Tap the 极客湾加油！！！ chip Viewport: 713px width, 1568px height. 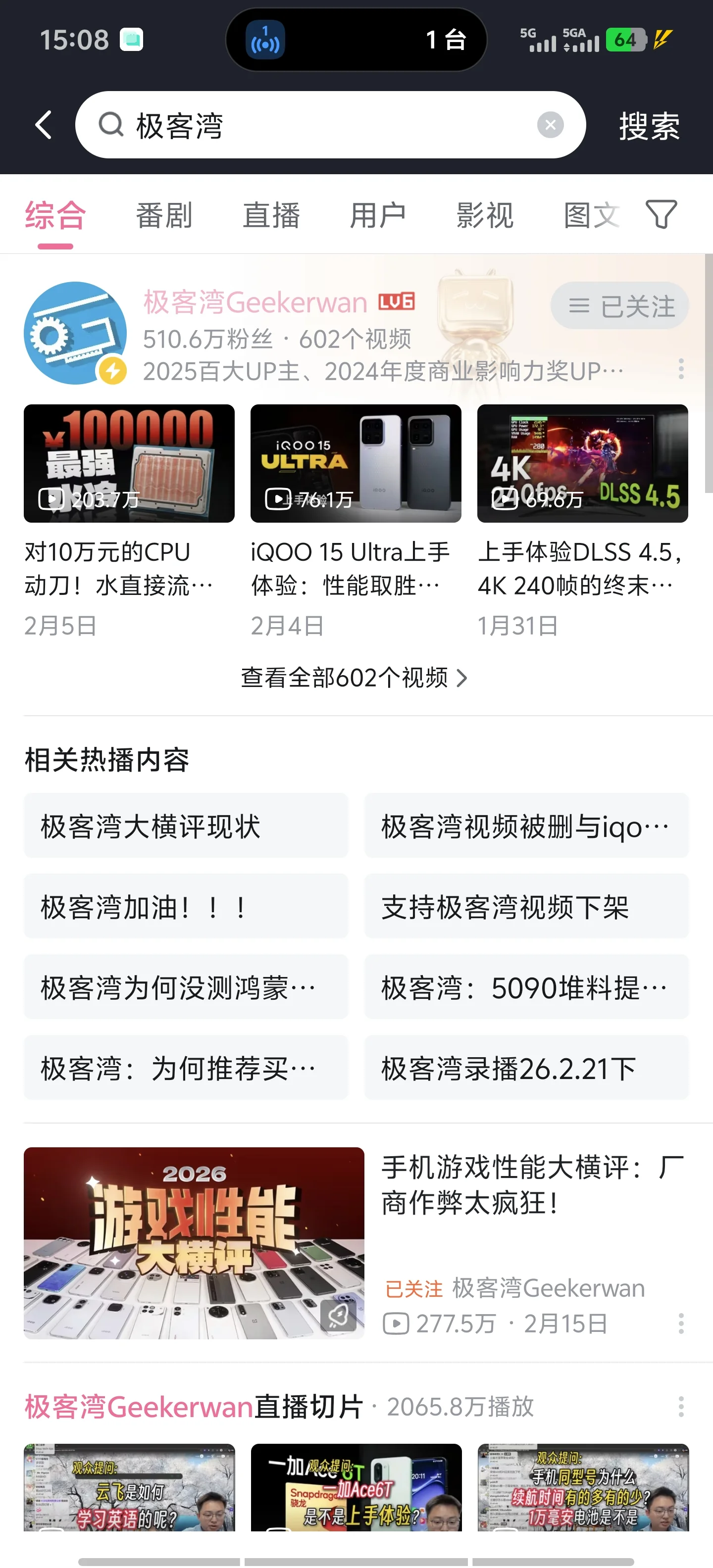[x=186, y=906]
